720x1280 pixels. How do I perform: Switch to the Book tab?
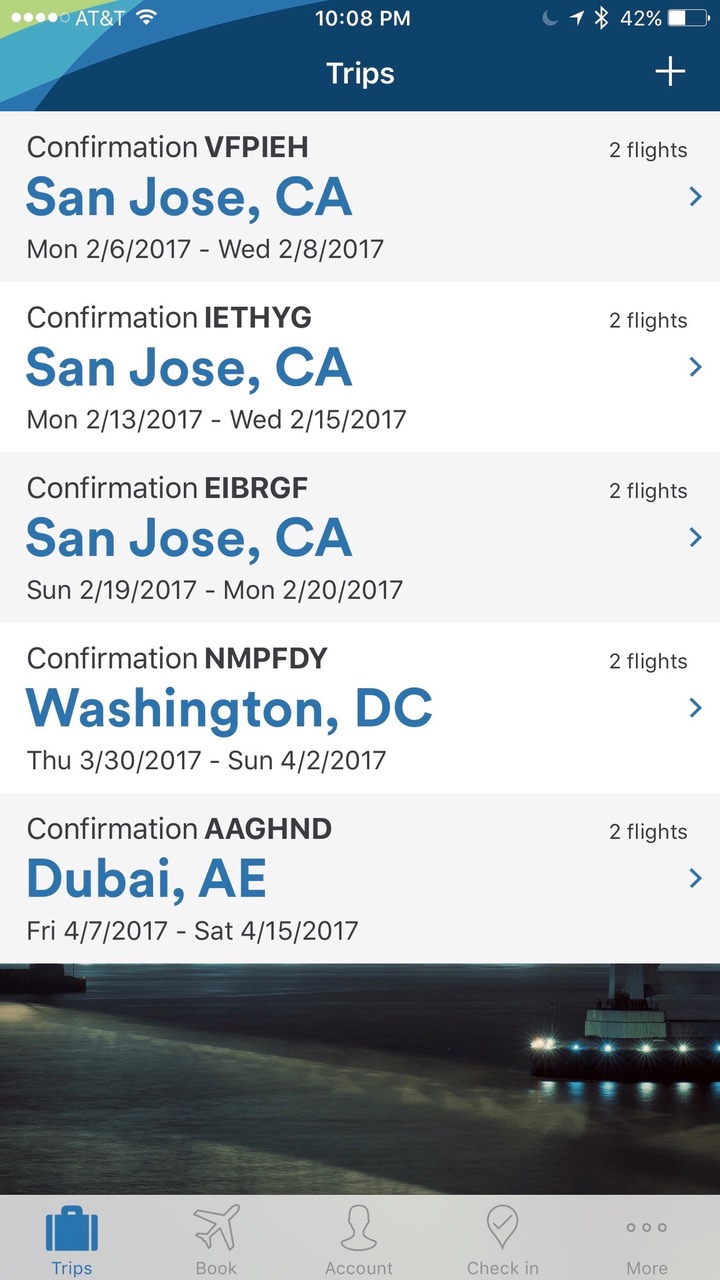(x=216, y=1240)
